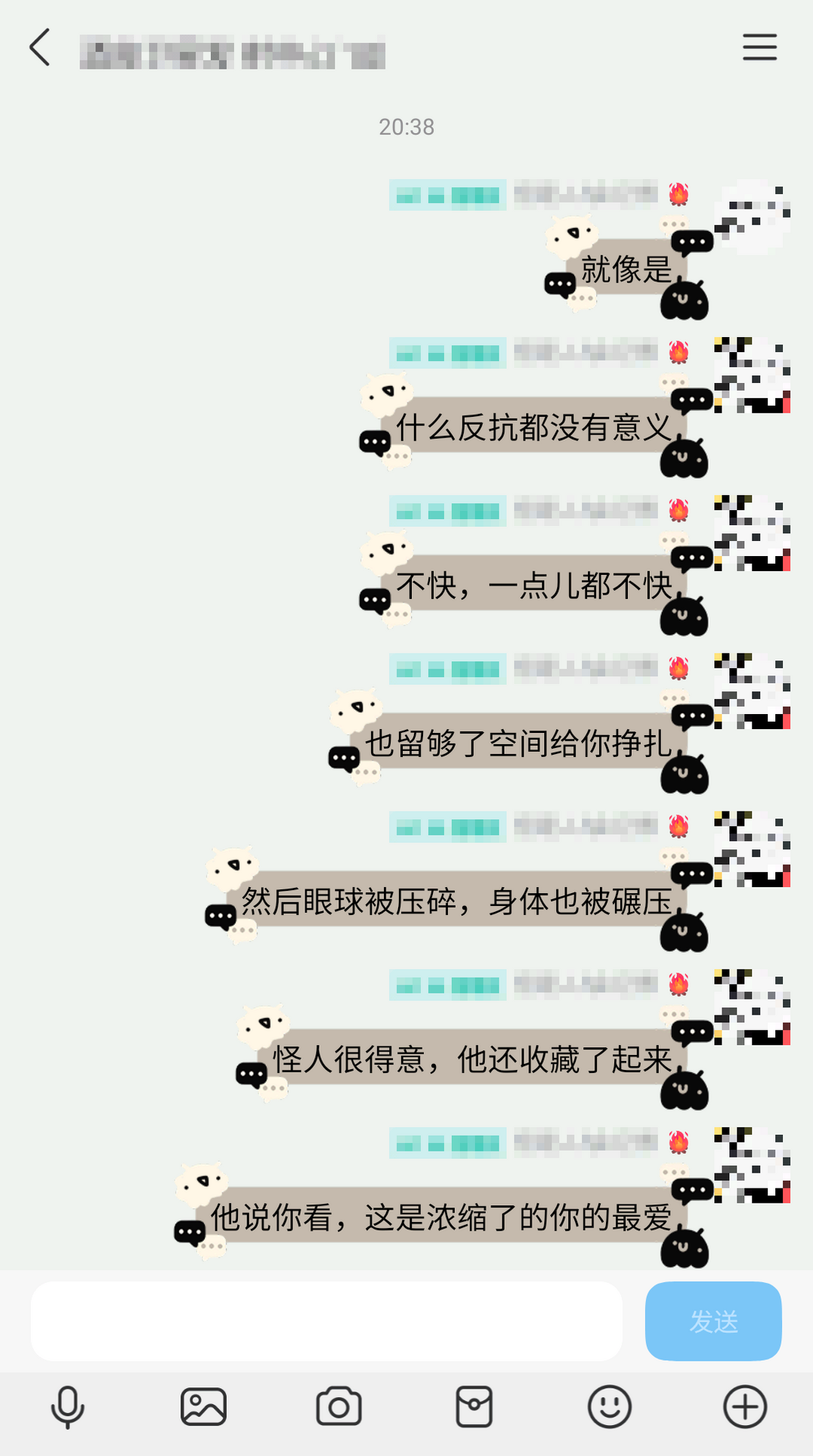Viewport: 813px width, 1456px height.
Task: Launch the camera from the toolbar
Action: click(338, 1407)
